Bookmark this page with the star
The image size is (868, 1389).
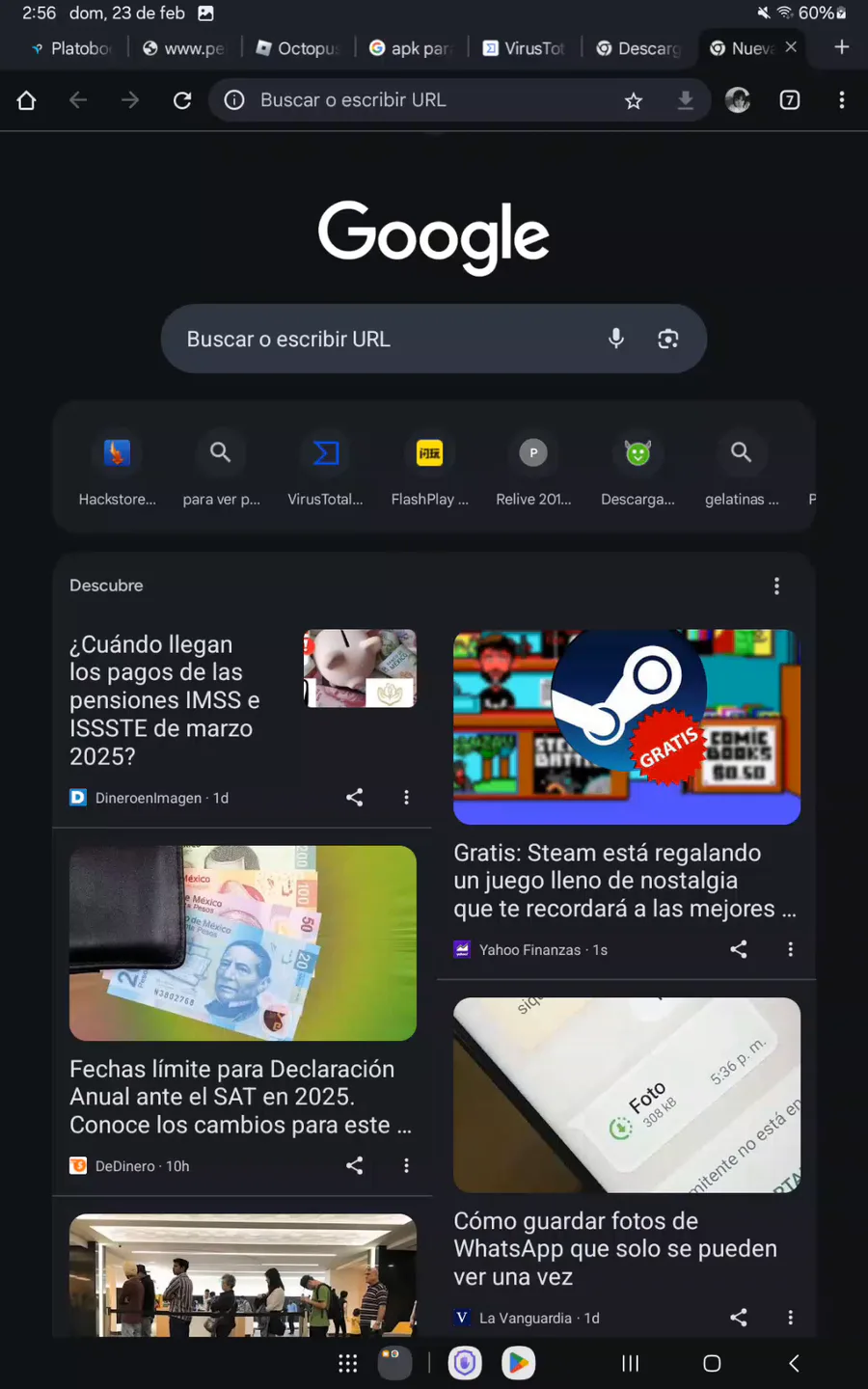click(x=634, y=100)
